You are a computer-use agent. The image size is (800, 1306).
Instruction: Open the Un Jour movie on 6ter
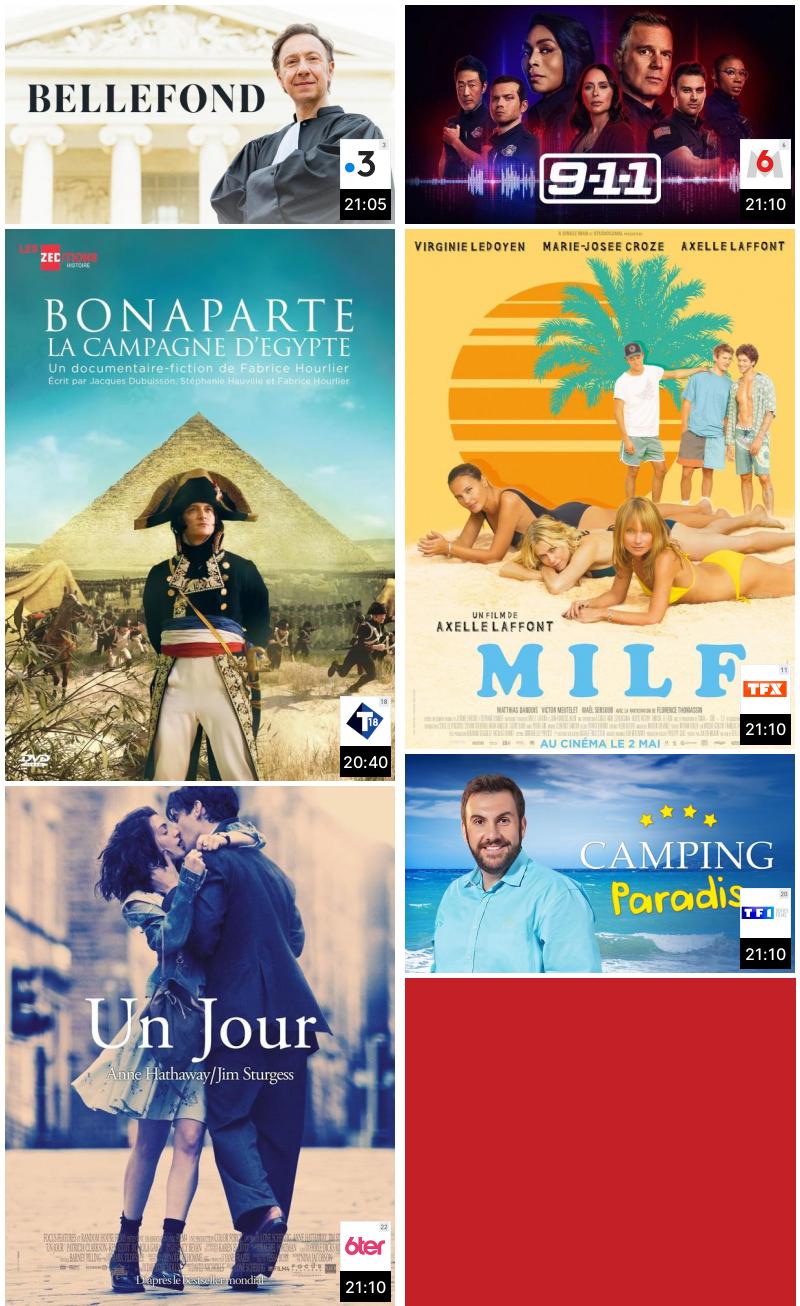tap(200, 1045)
